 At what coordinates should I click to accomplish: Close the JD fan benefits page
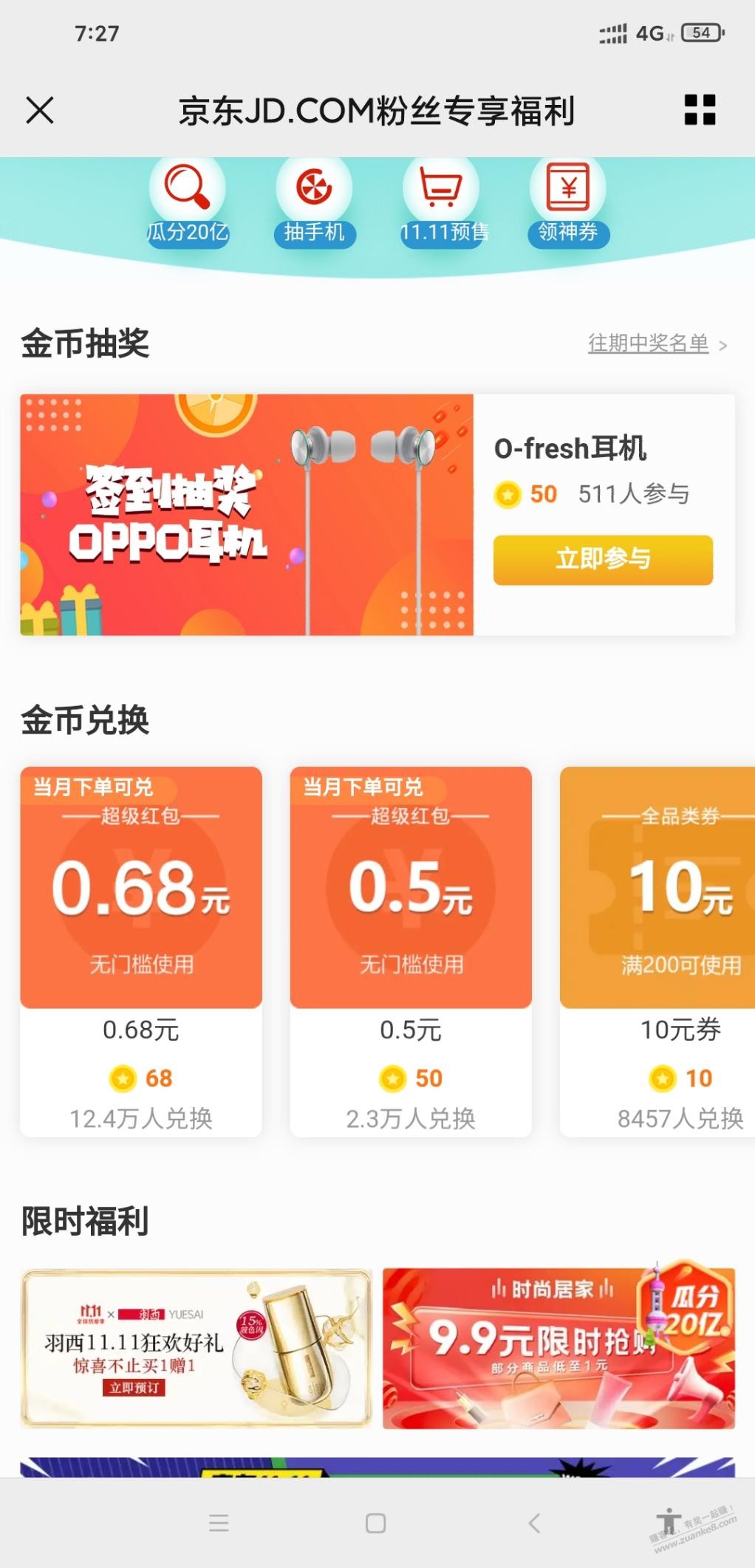click(x=40, y=111)
